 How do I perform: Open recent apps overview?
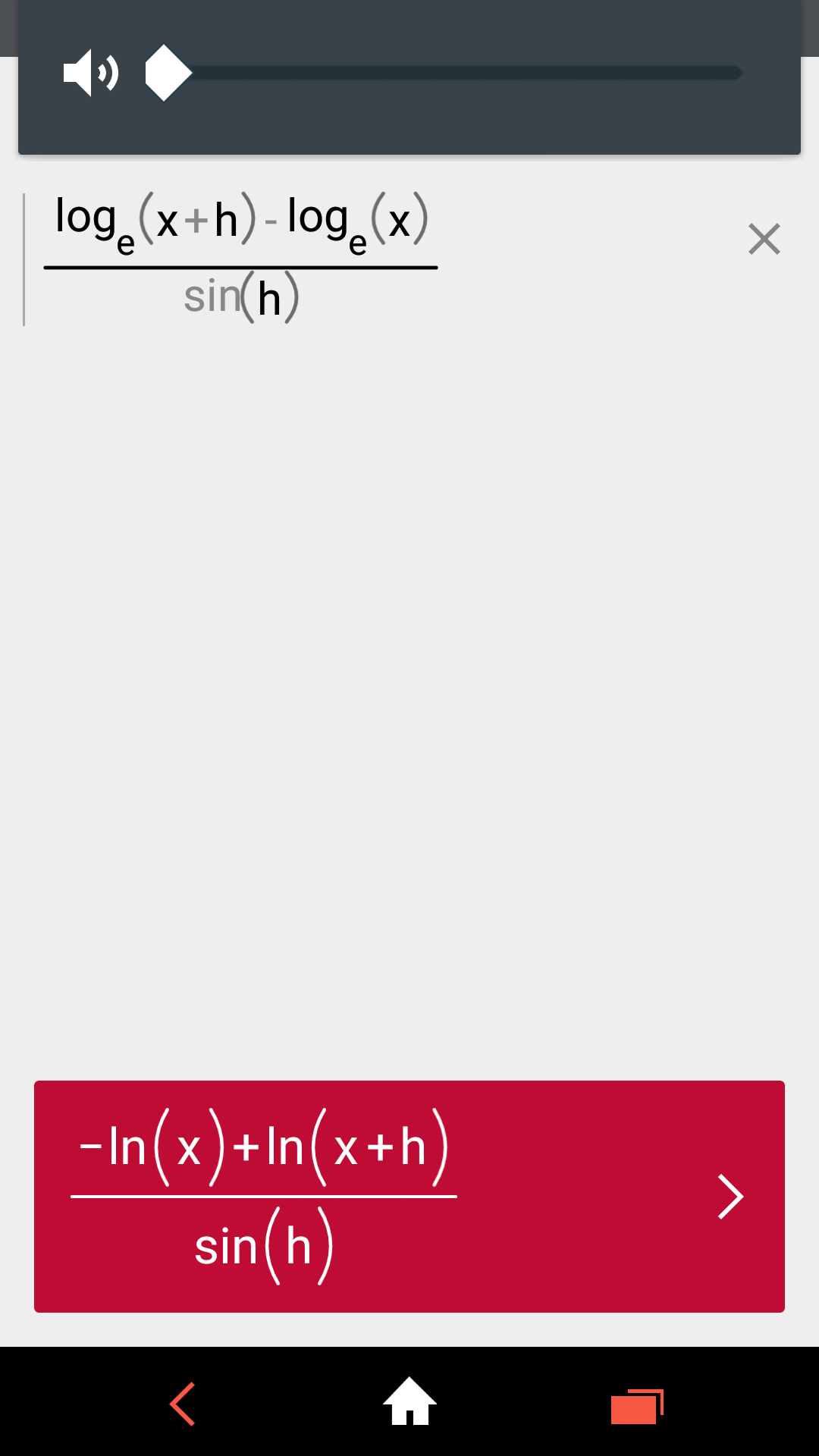point(636,1406)
